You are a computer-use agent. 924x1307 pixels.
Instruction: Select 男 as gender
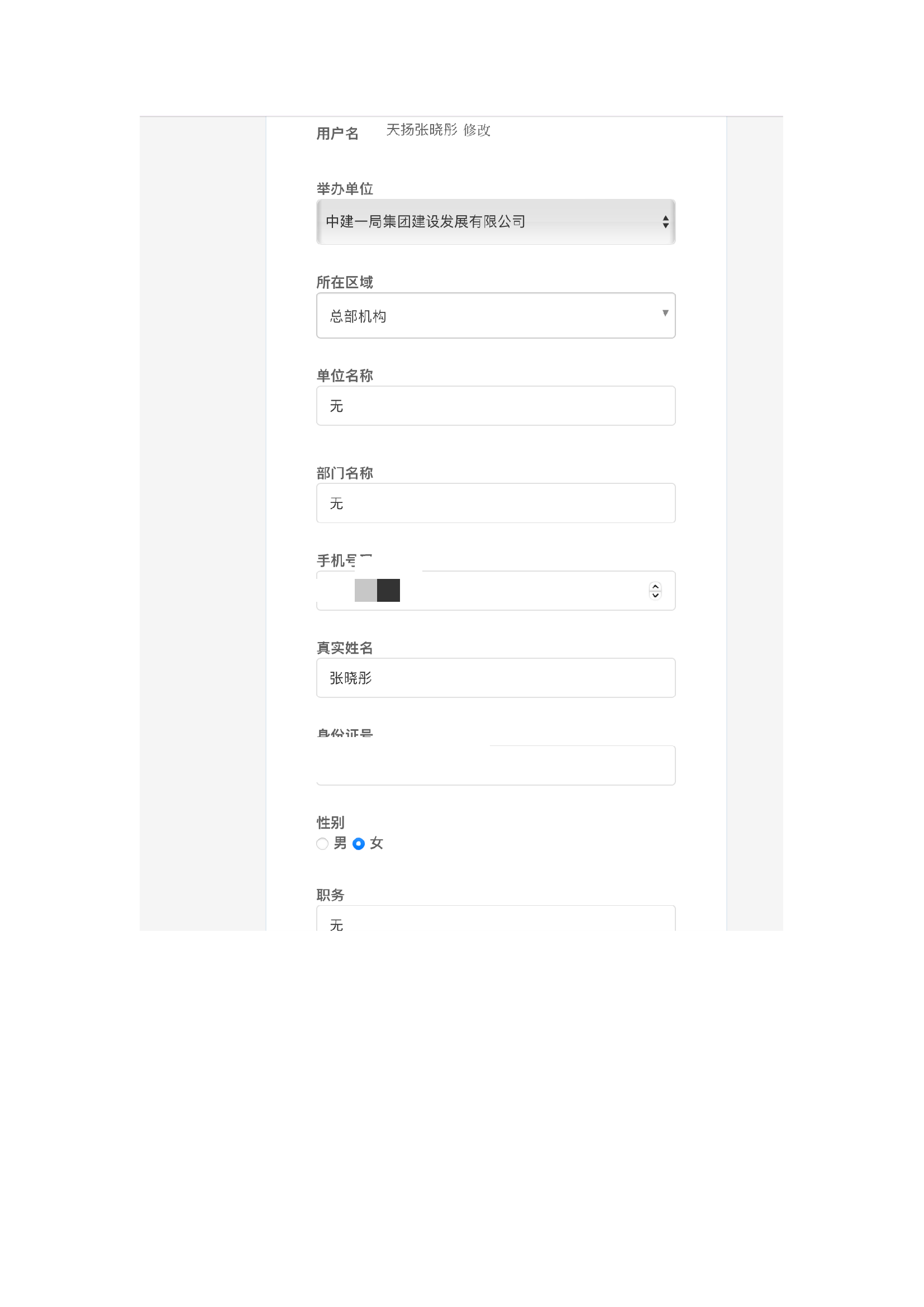(x=322, y=844)
